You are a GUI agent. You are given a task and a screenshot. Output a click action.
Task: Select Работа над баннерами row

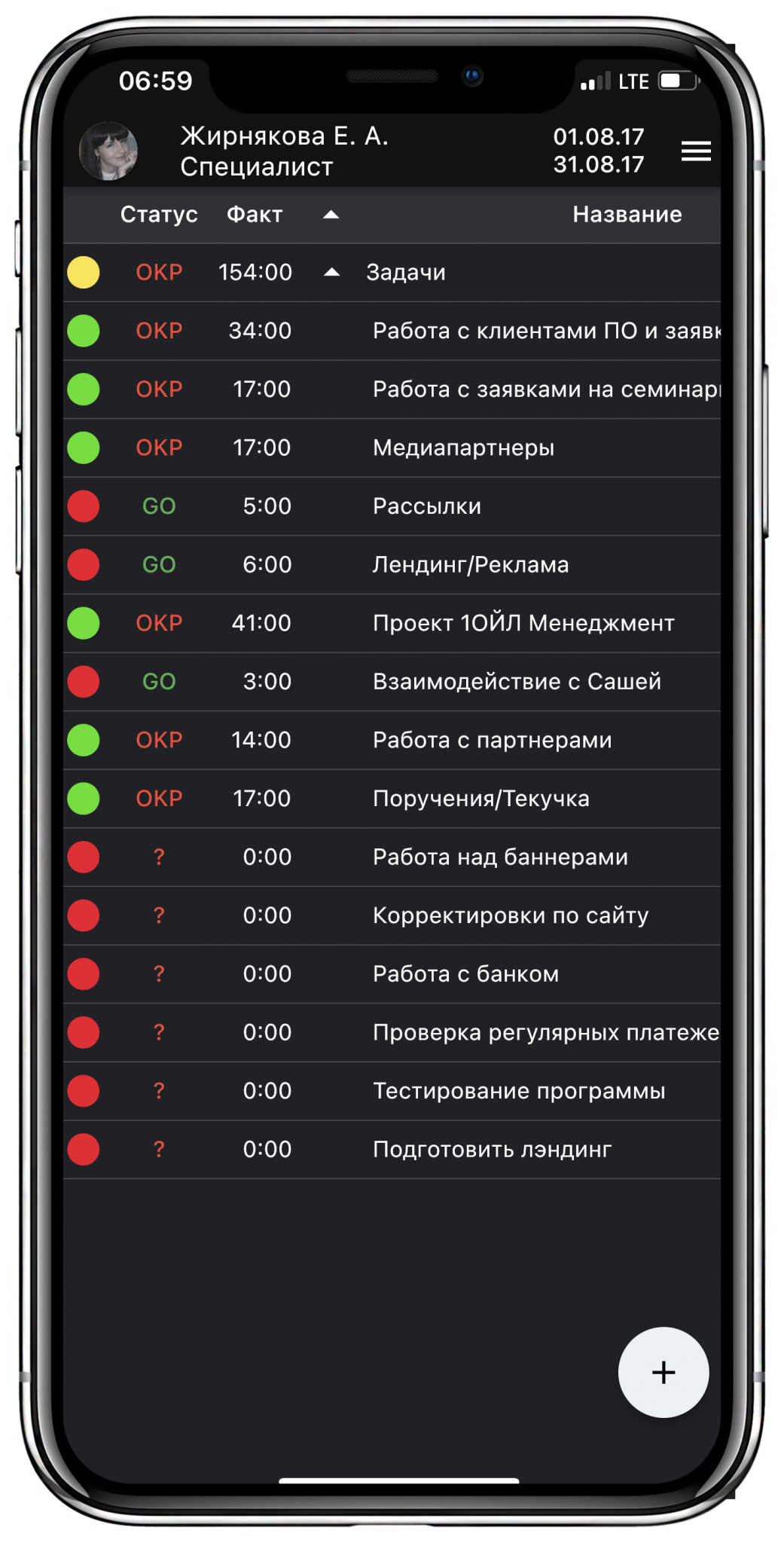[392, 857]
